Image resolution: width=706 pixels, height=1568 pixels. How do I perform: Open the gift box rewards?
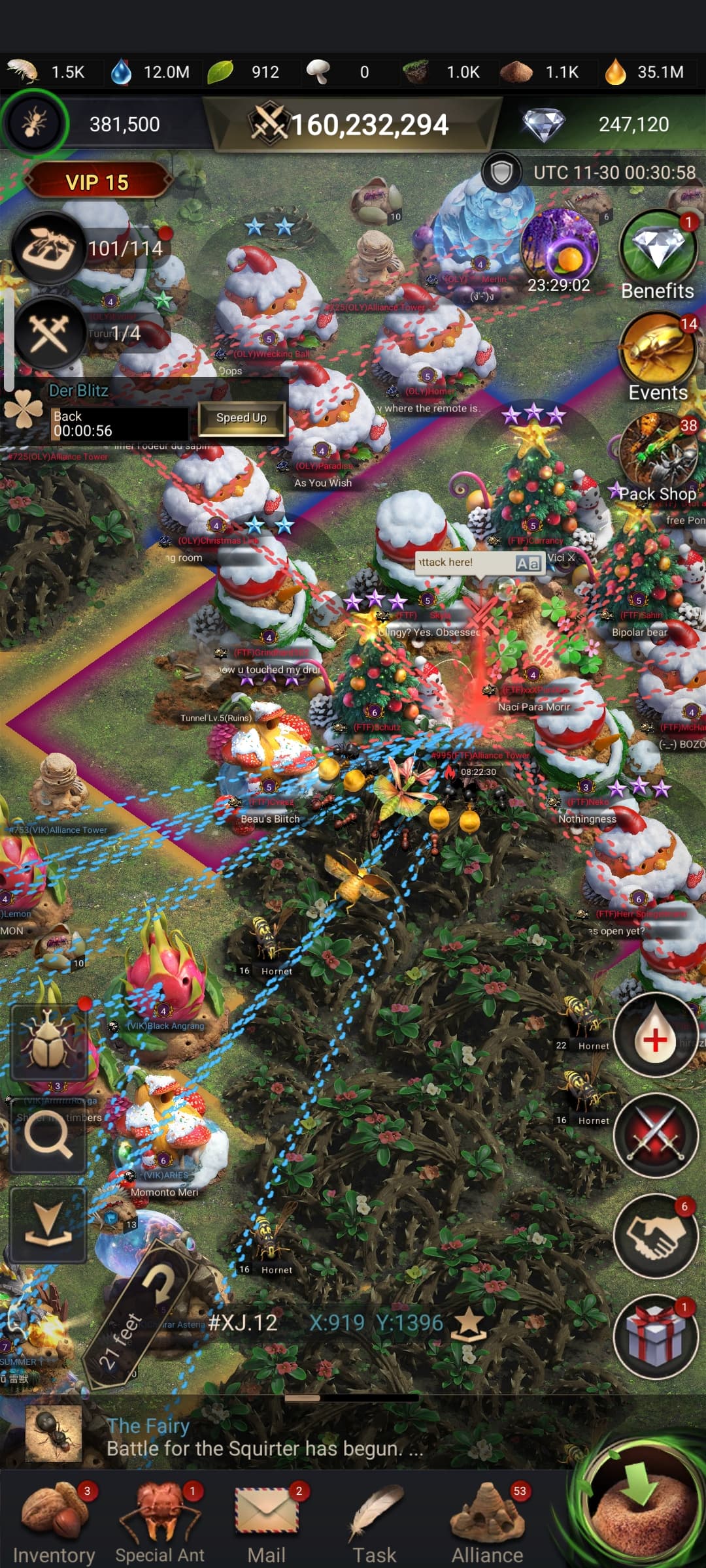pyautogui.click(x=656, y=1336)
